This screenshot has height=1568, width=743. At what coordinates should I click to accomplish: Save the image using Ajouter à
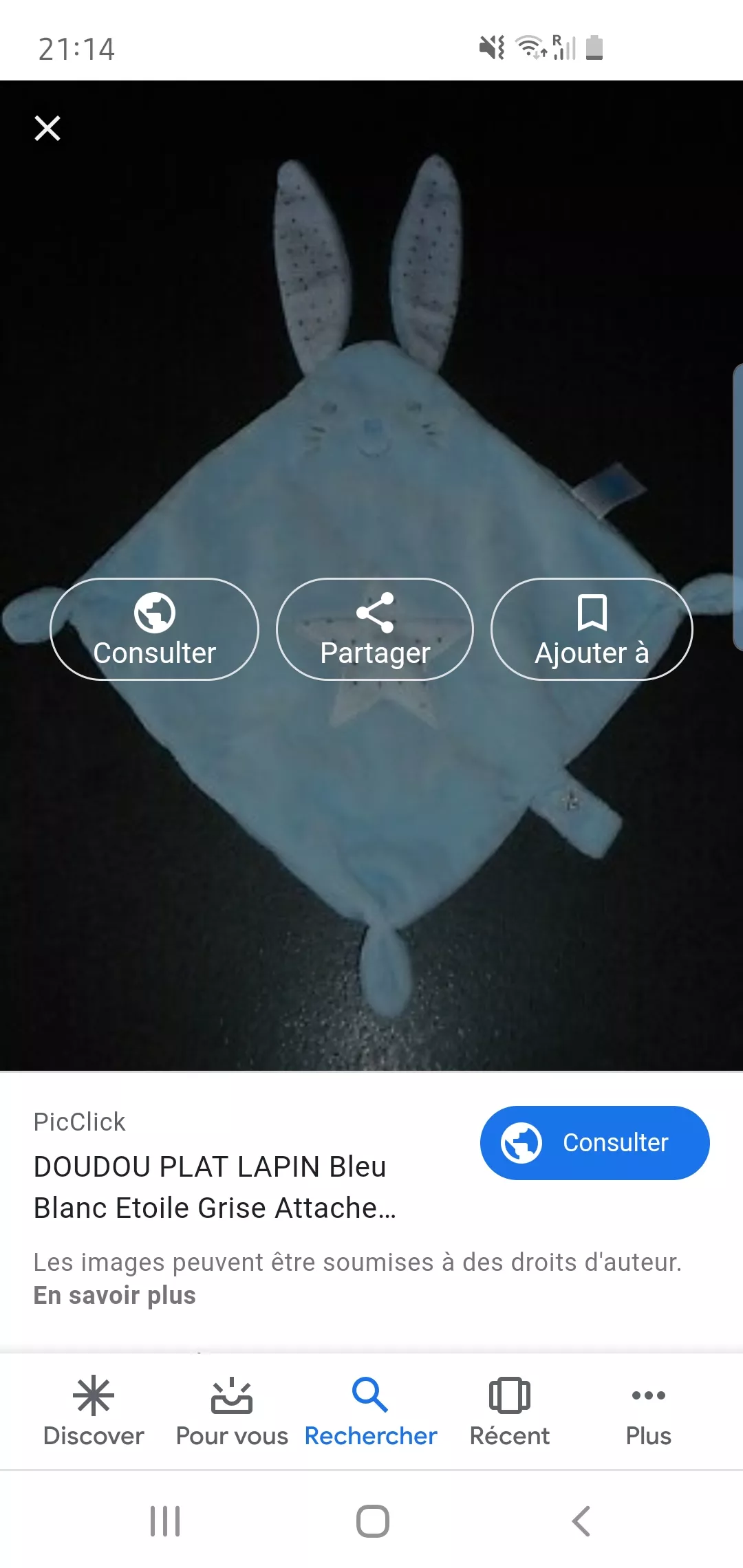pyautogui.click(x=592, y=629)
